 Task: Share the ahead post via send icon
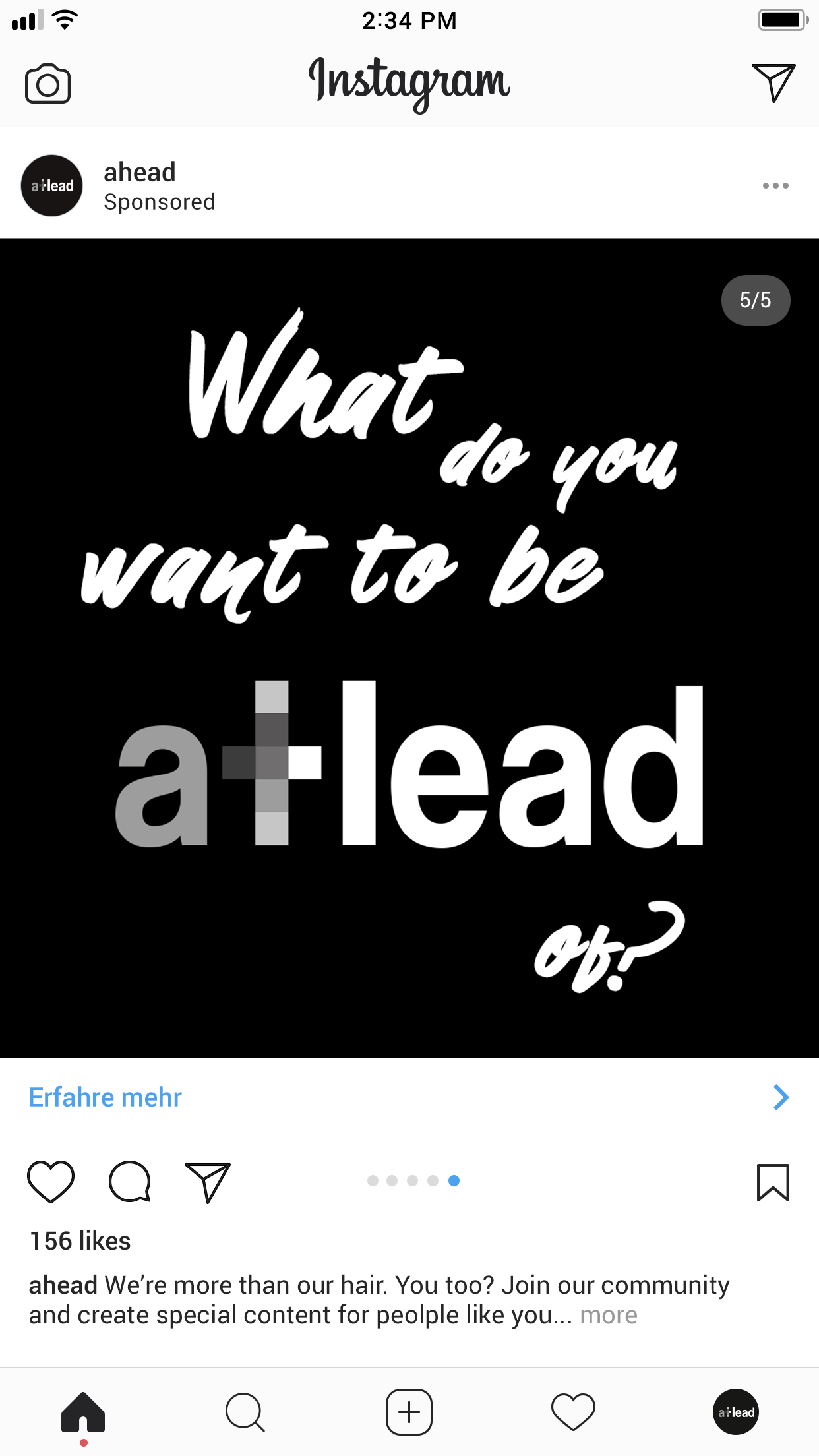pyautogui.click(x=208, y=1182)
